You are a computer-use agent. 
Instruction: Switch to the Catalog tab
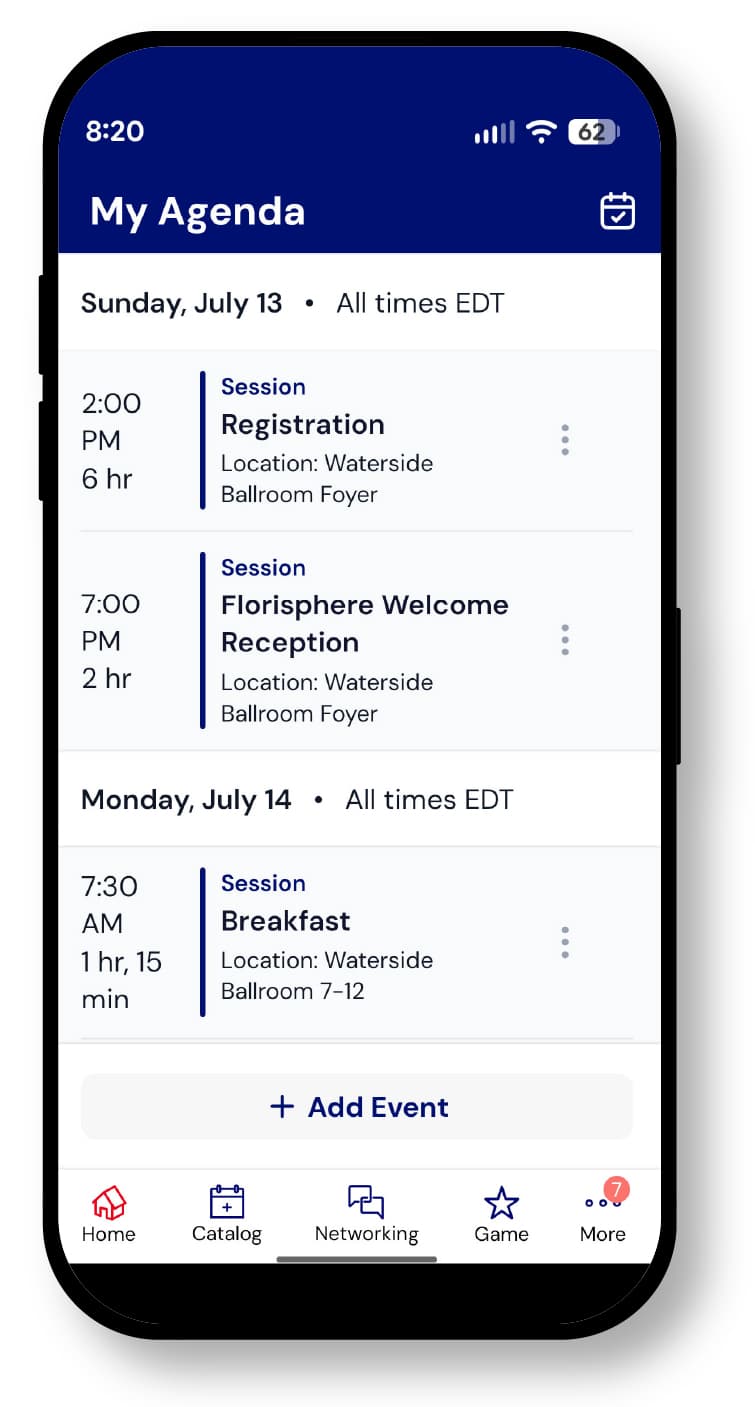click(227, 1214)
